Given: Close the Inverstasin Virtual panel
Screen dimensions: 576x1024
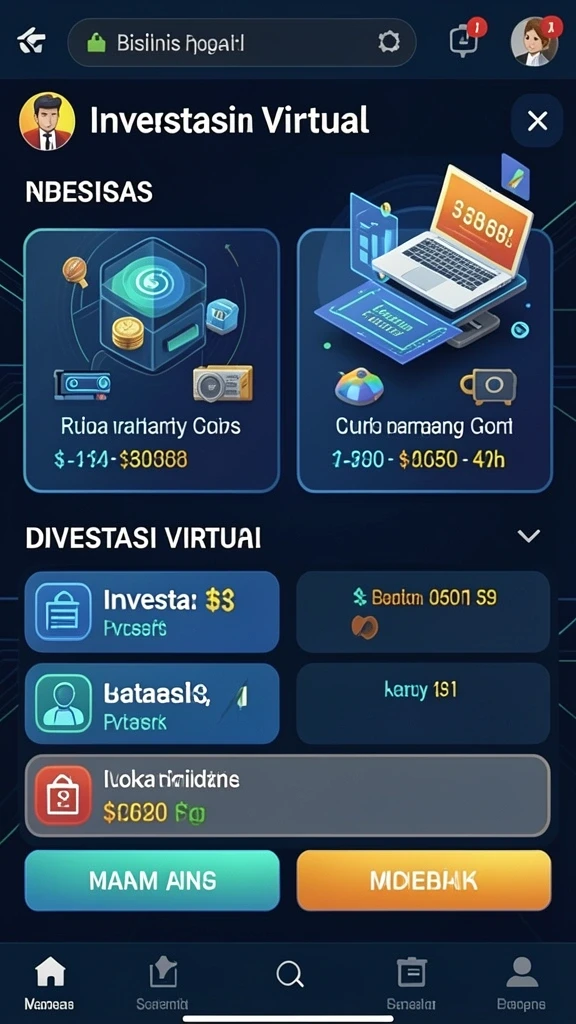Looking at the screenshot, I should (x=537, y=121).
